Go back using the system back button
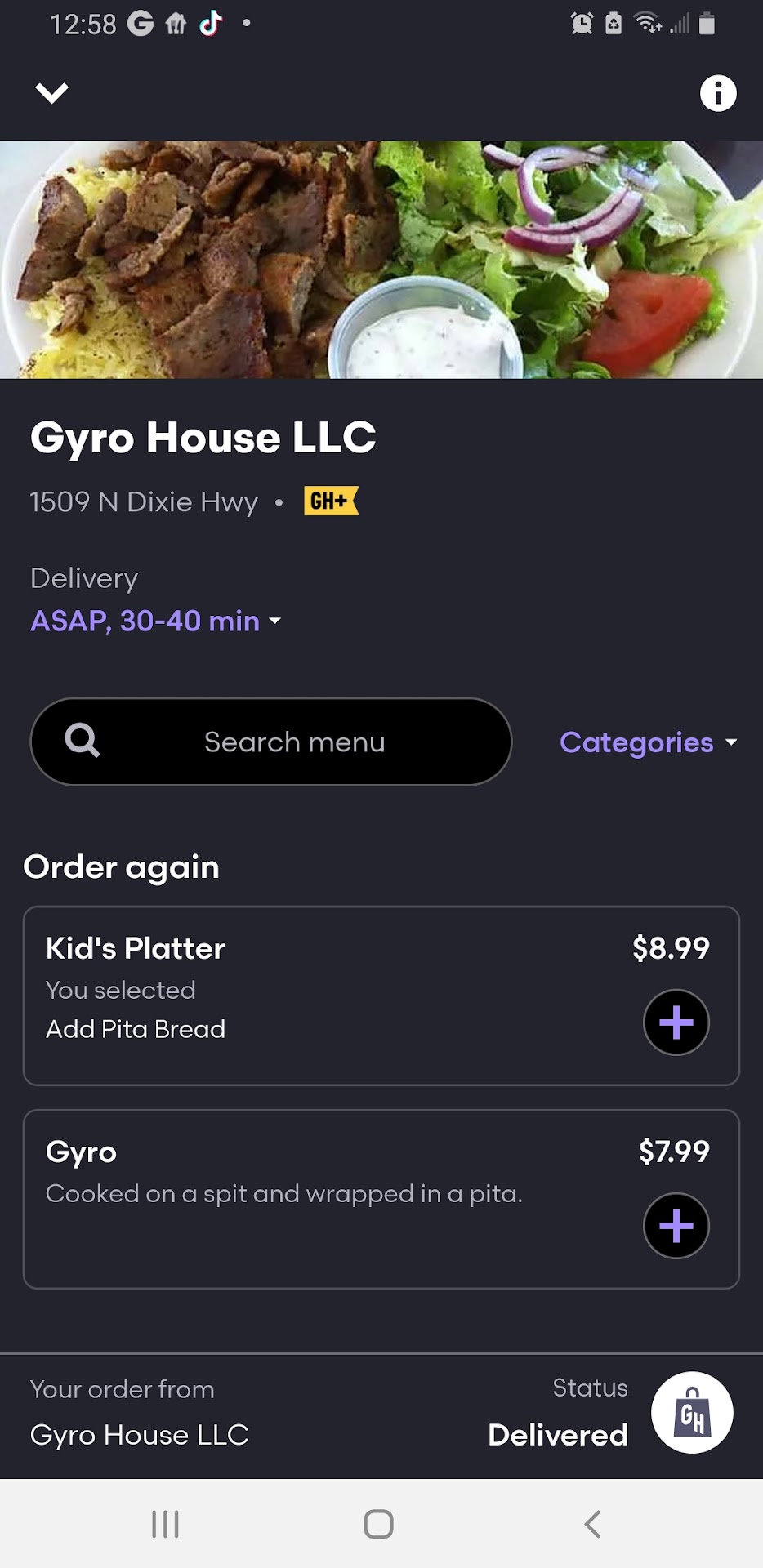The height and width of the screenshot is (1568, 763). 592,1524
